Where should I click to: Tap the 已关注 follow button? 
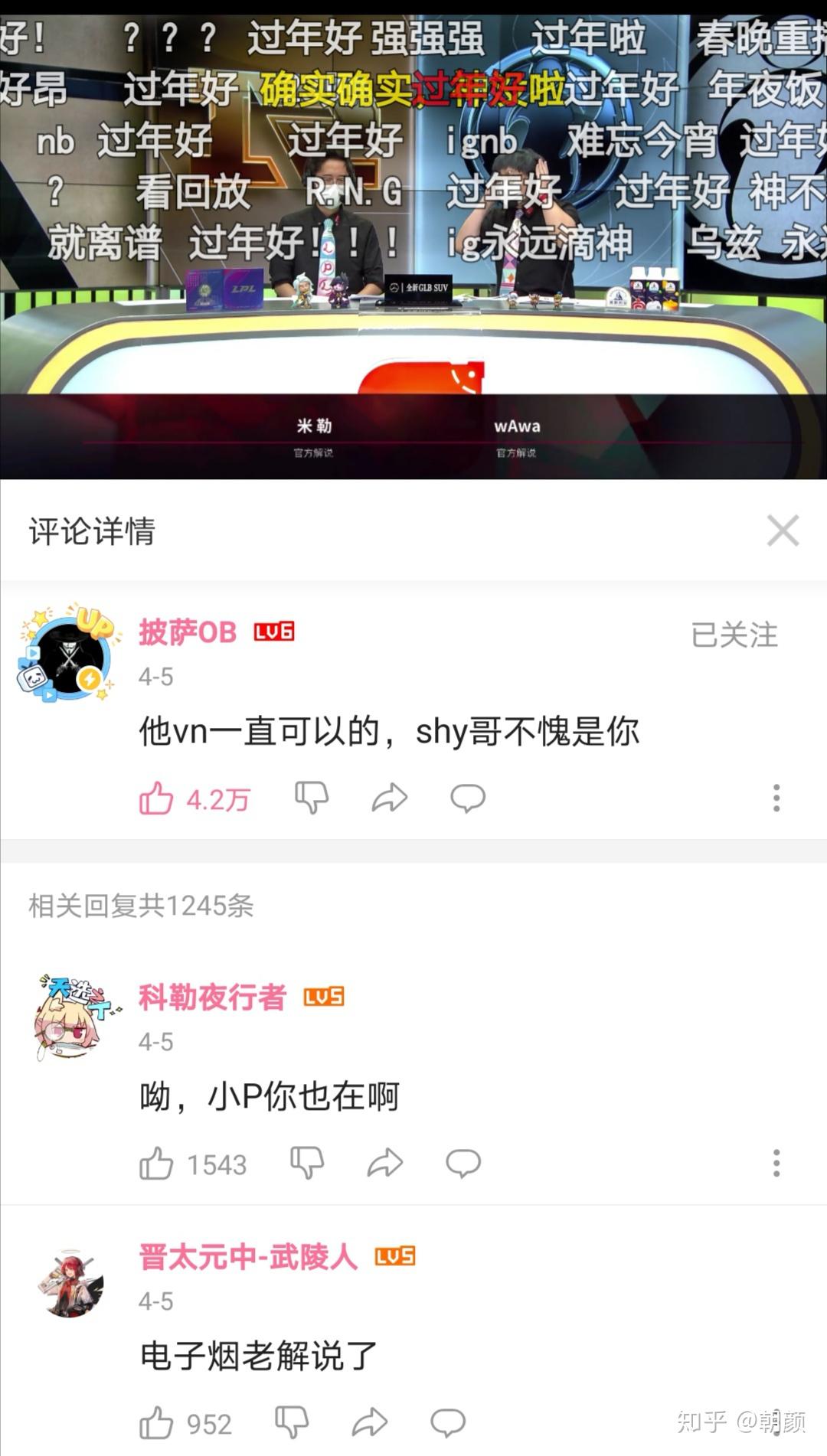tap(734, 635)
